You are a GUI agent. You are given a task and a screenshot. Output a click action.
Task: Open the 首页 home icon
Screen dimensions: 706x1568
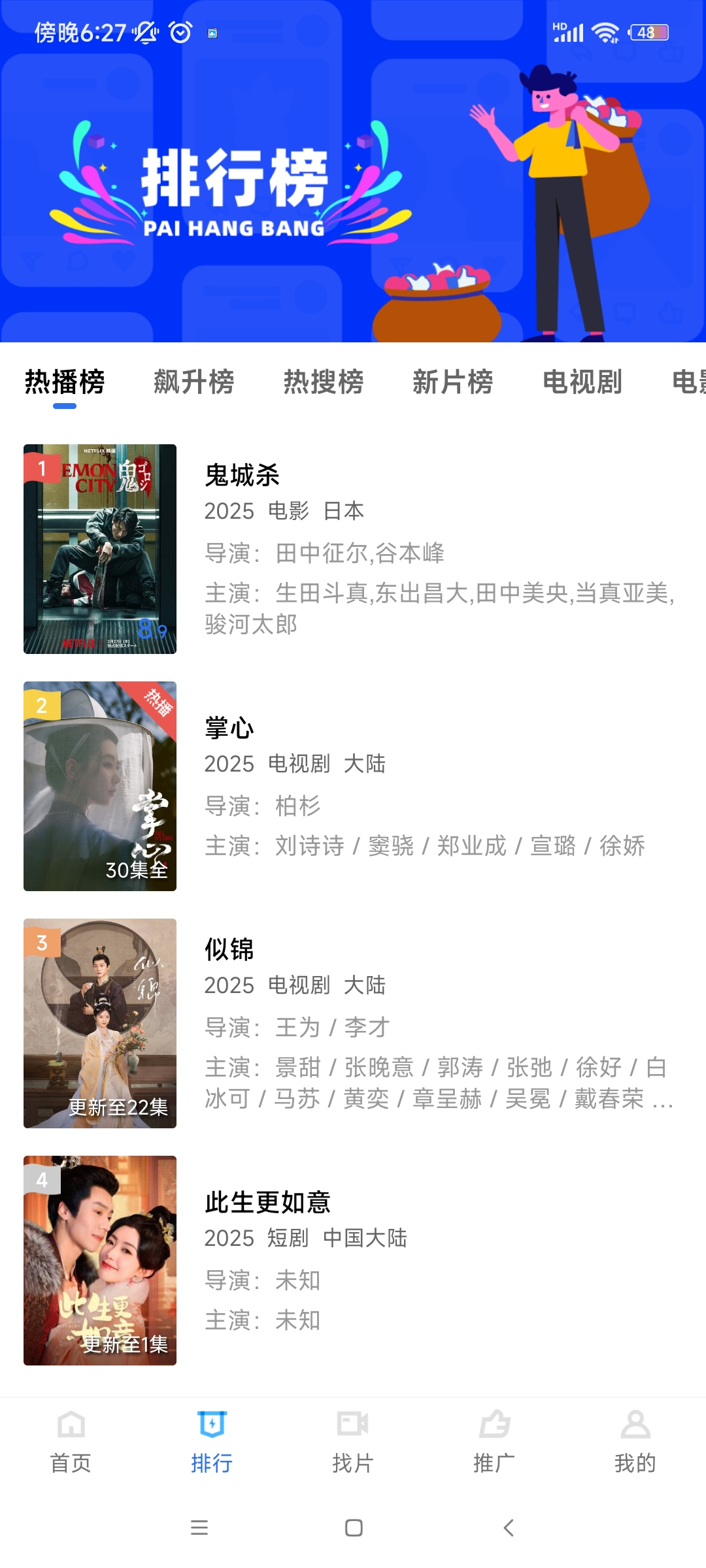[70, 1424]
